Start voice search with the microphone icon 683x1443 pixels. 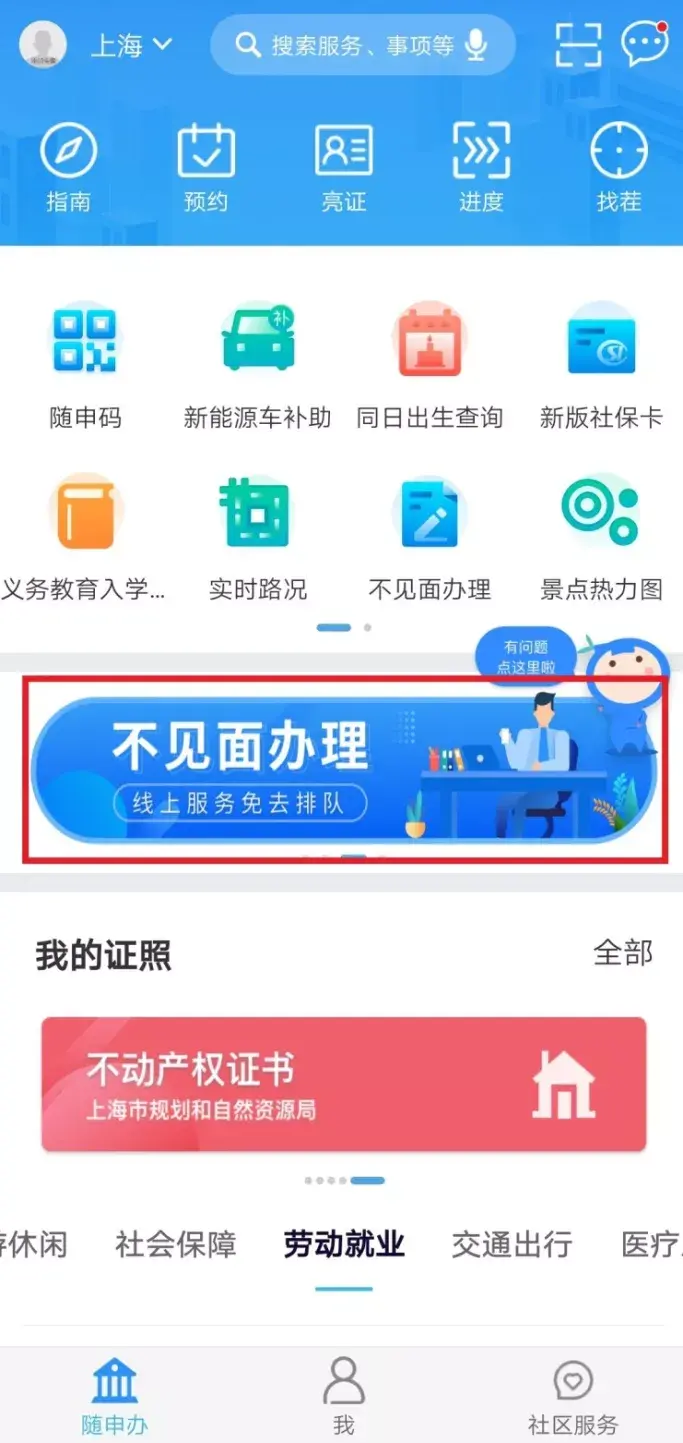click(x=477, y=45)
